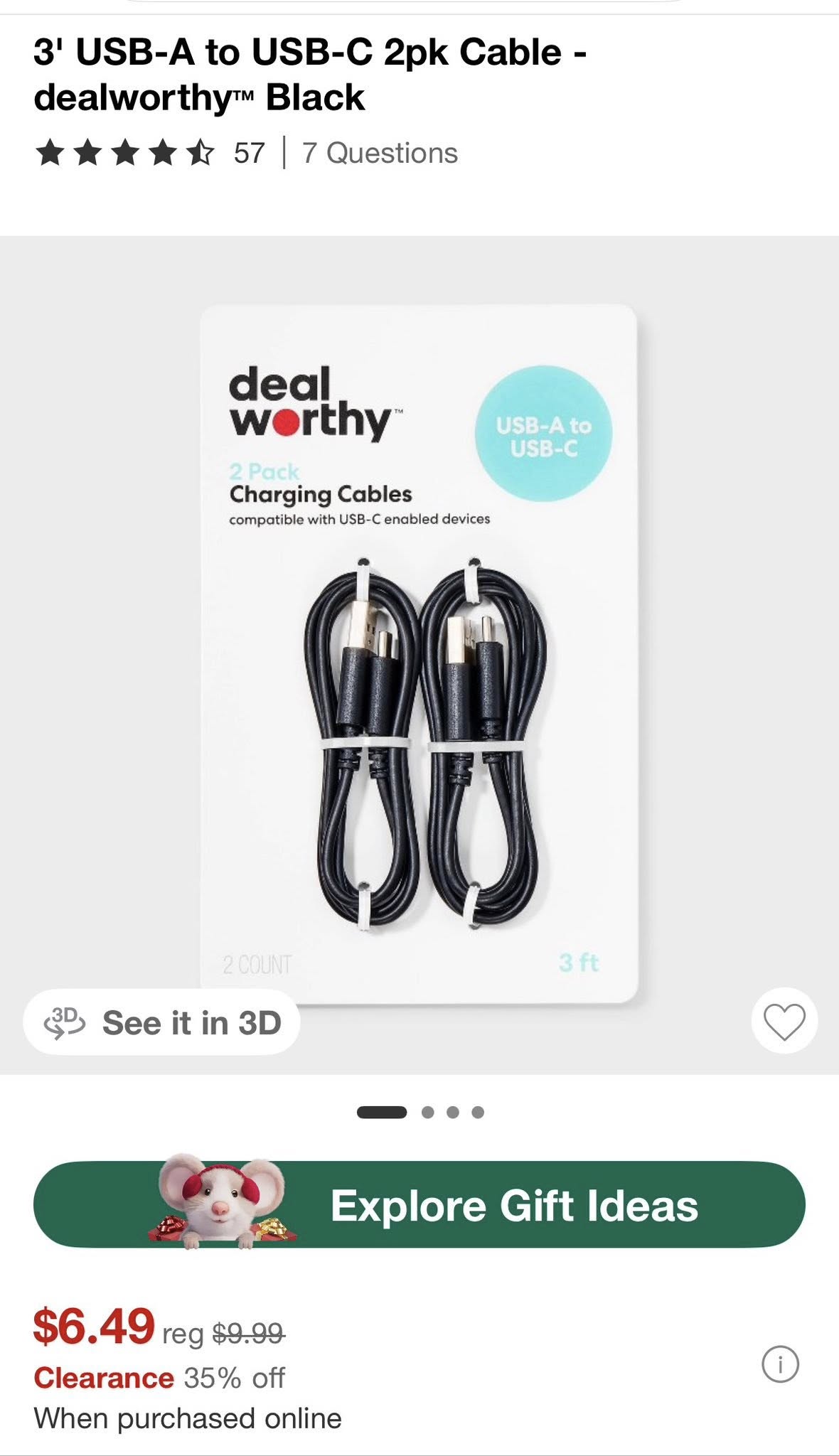Select the second carousel dot
Image resolution: width=839 pixels, height=1456 pixels.
[428, 1111]
